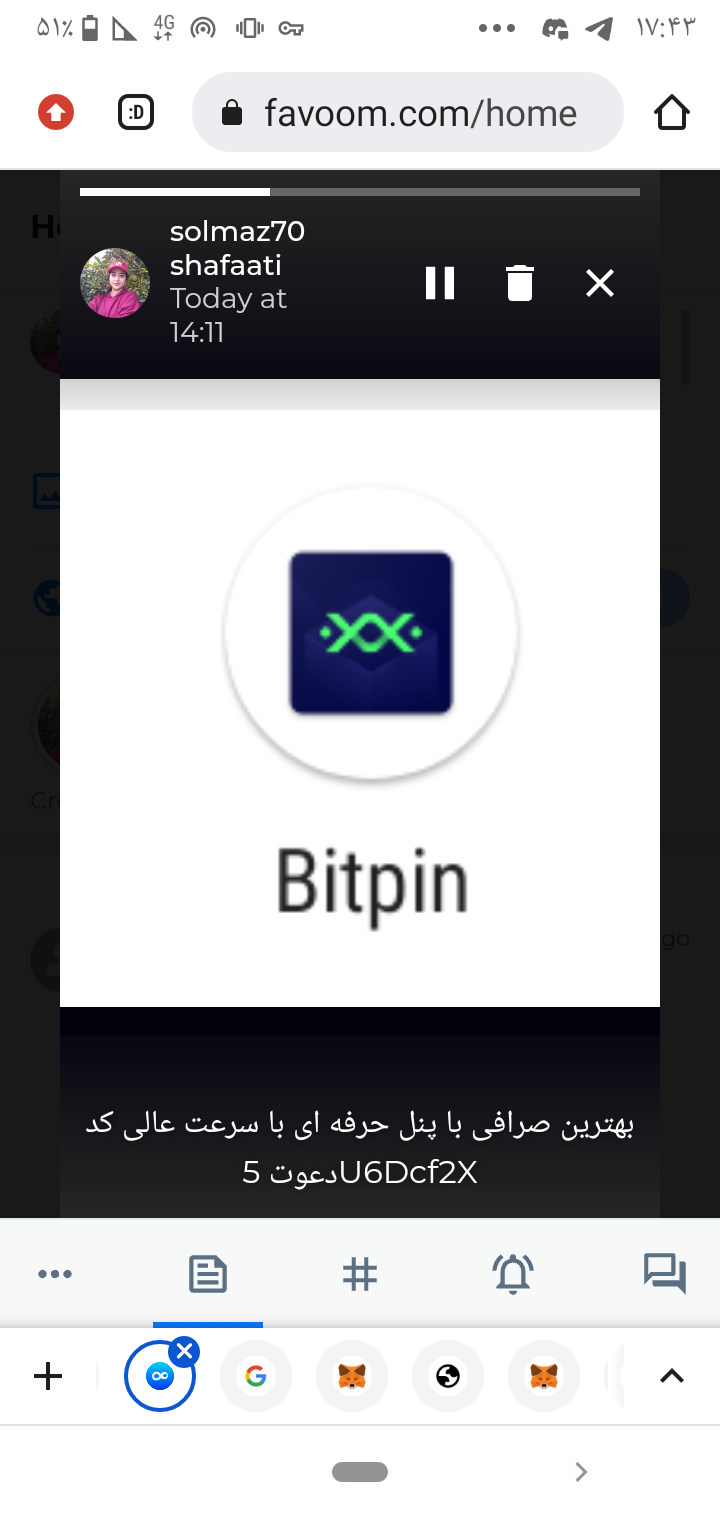Expand the tab strip with the up chevron

pyautogui.click(x=672, y=1377)
